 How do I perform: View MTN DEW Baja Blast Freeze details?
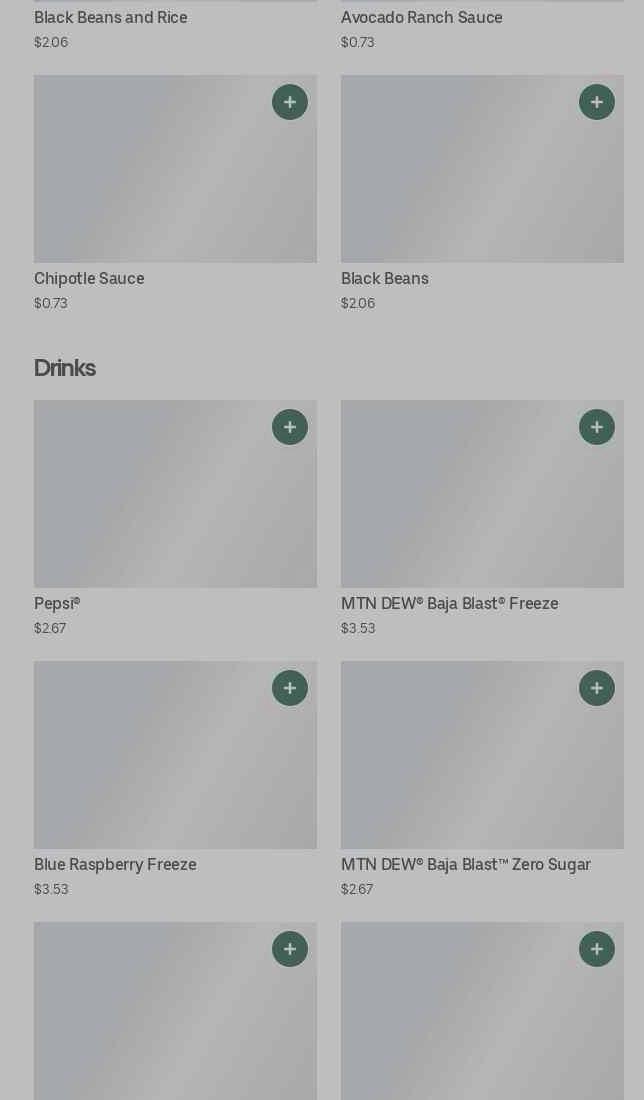pyautogui.click(x=483, y=519)
